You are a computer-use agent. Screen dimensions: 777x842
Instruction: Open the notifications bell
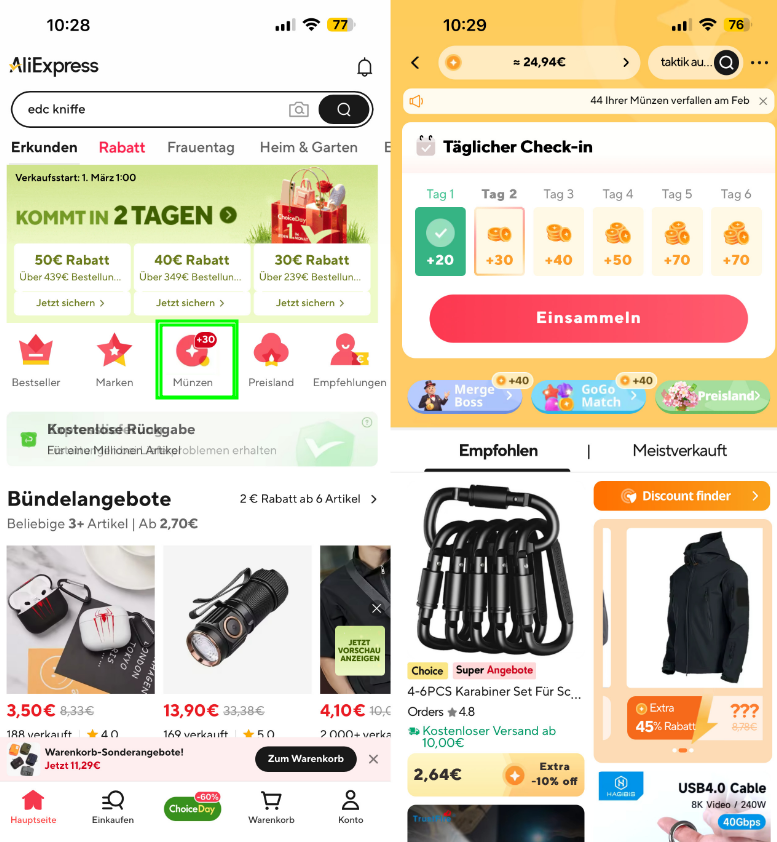click(x=365, y=67)
